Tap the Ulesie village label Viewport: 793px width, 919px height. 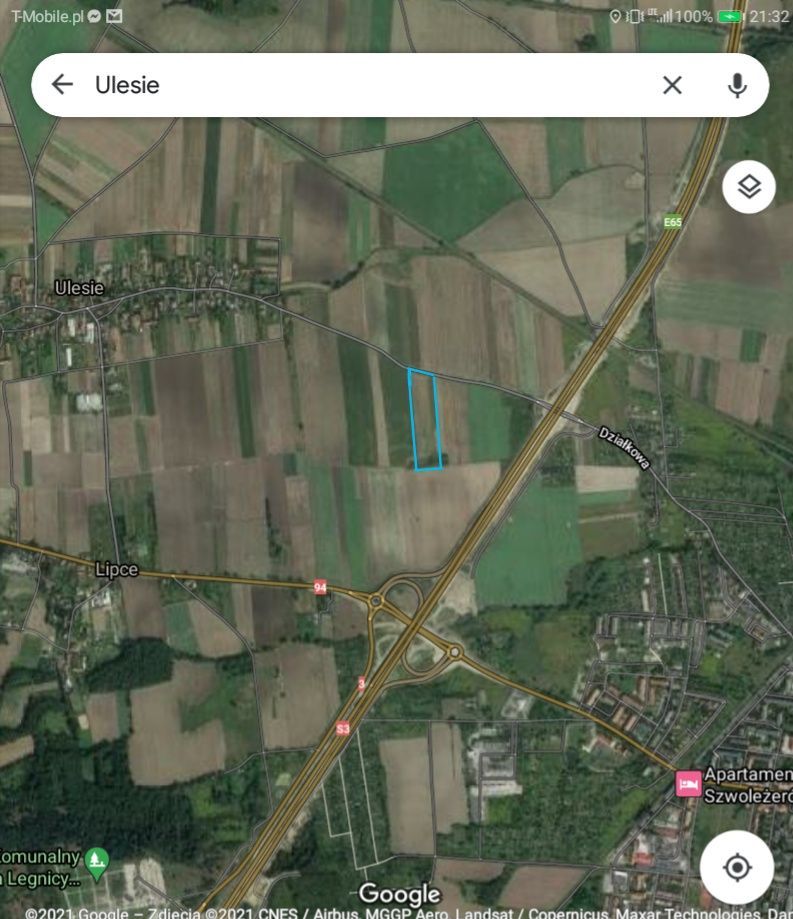pyautogui.click(x=80, y=288)
